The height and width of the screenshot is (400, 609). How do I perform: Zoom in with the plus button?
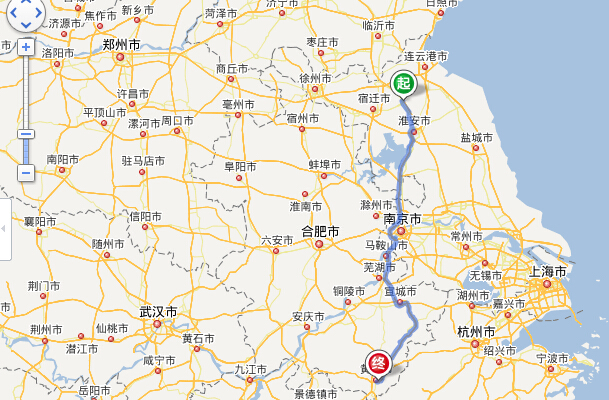tap(26, 47)
